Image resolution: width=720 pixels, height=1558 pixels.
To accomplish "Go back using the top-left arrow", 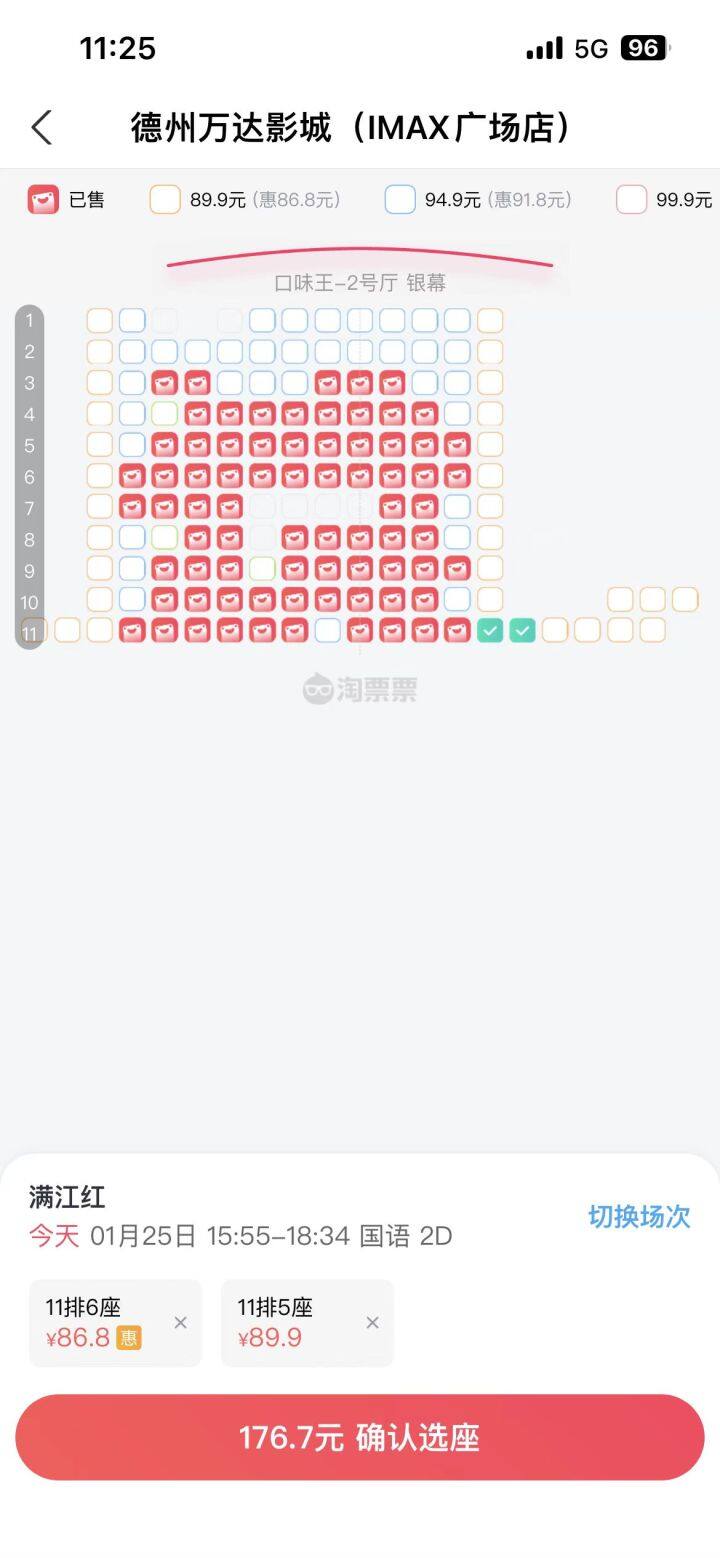I will (41, 128).
